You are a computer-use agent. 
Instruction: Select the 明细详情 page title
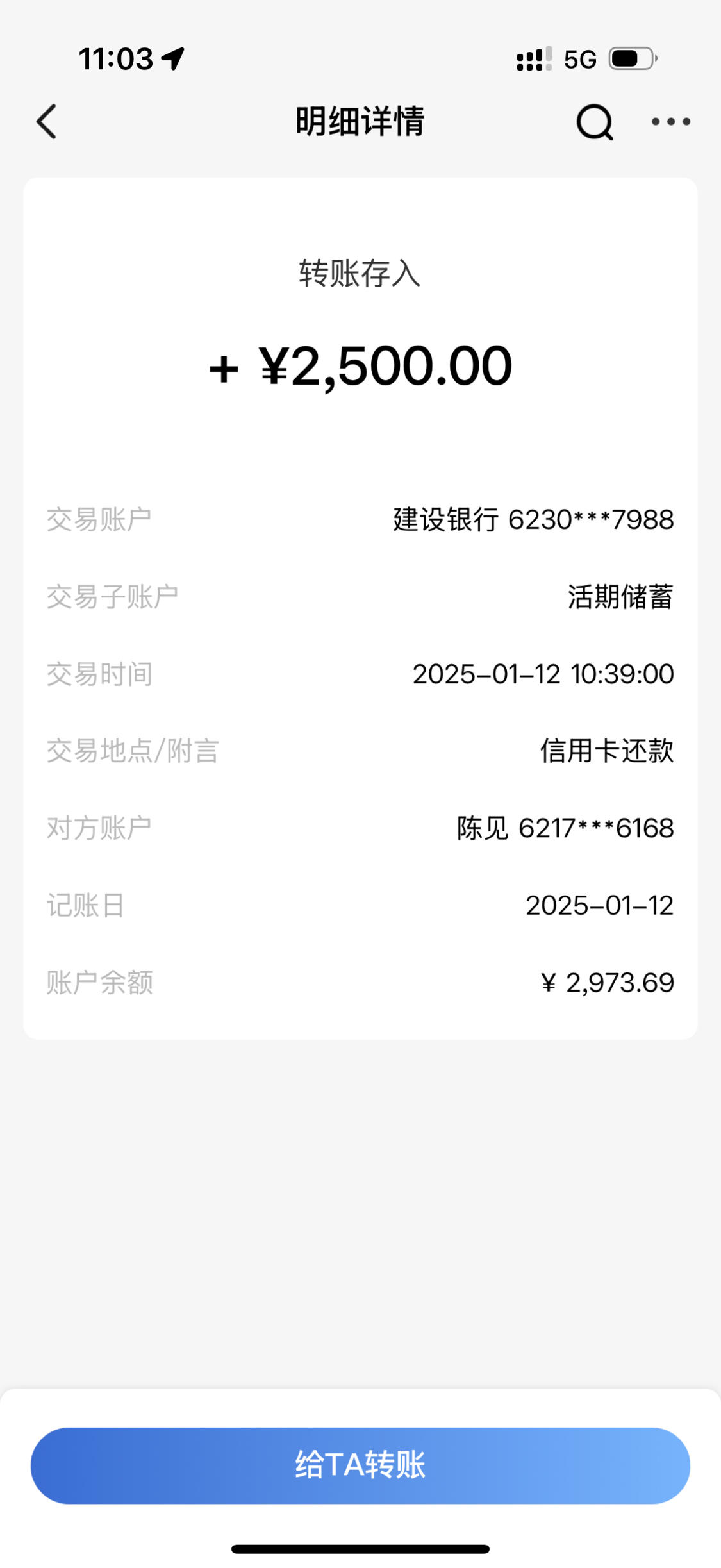coord(360,122)
